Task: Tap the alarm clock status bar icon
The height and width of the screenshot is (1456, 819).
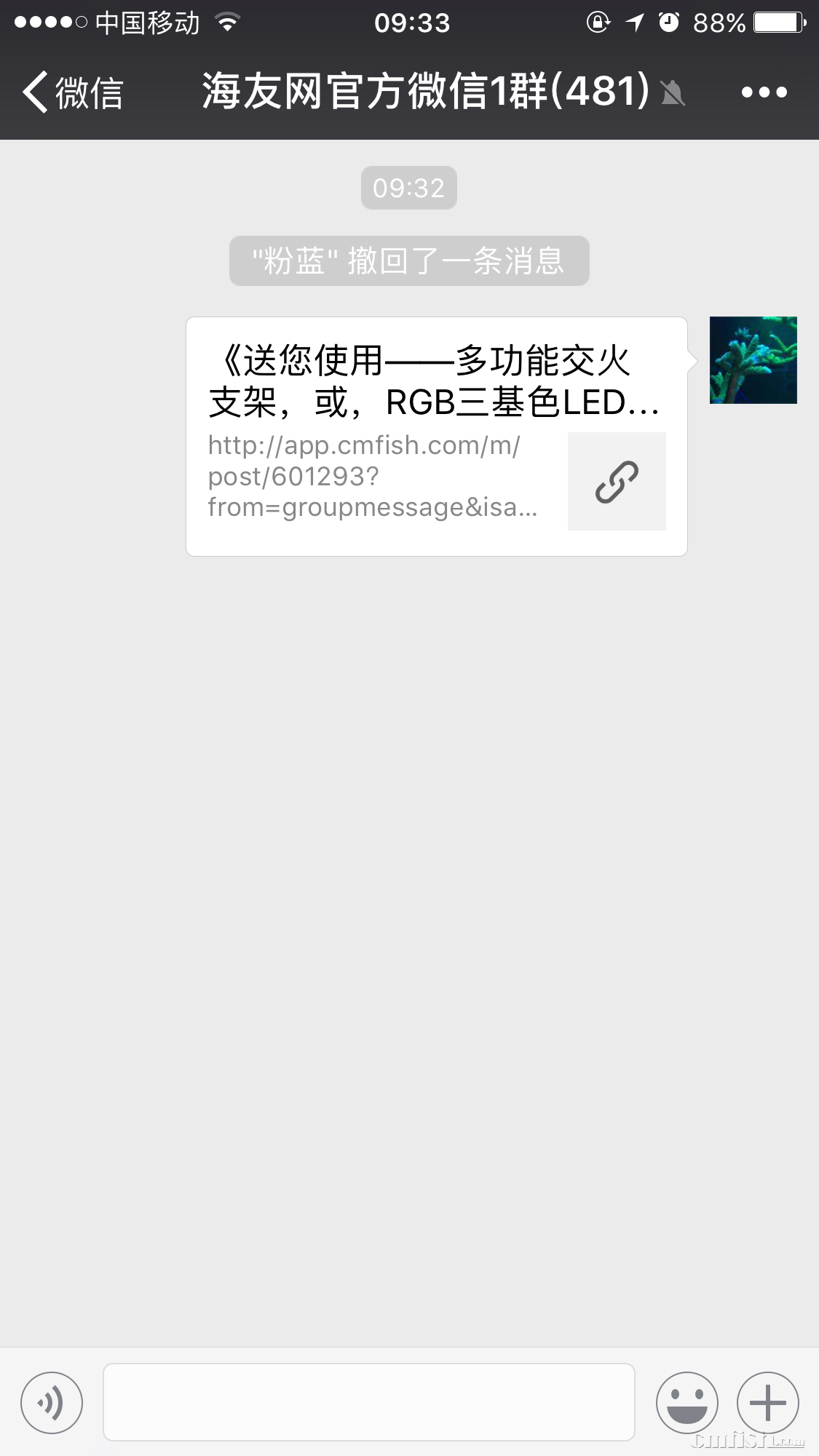Action: (x=670, y=22)
